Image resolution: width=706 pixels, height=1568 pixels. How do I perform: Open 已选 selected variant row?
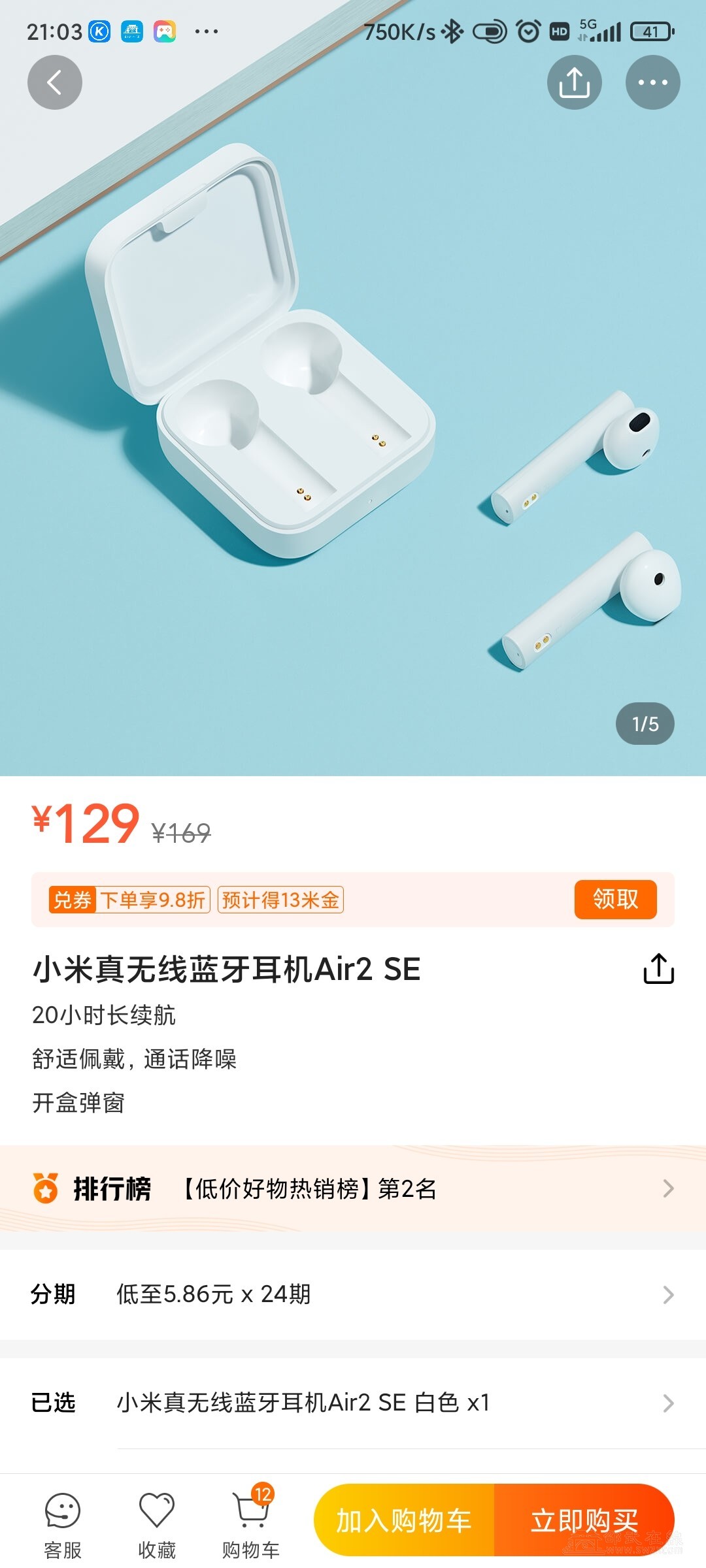pyautogui.click(x=353, y=1403)
